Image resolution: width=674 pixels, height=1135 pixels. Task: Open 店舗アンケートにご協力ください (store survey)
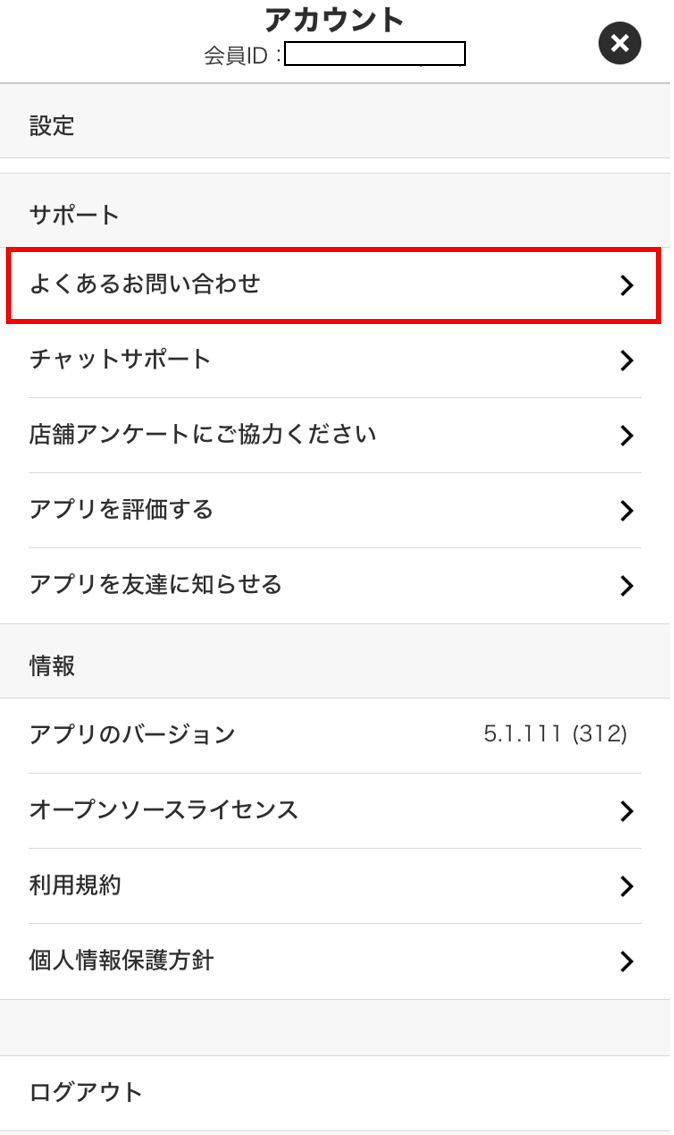coord(333,435)
